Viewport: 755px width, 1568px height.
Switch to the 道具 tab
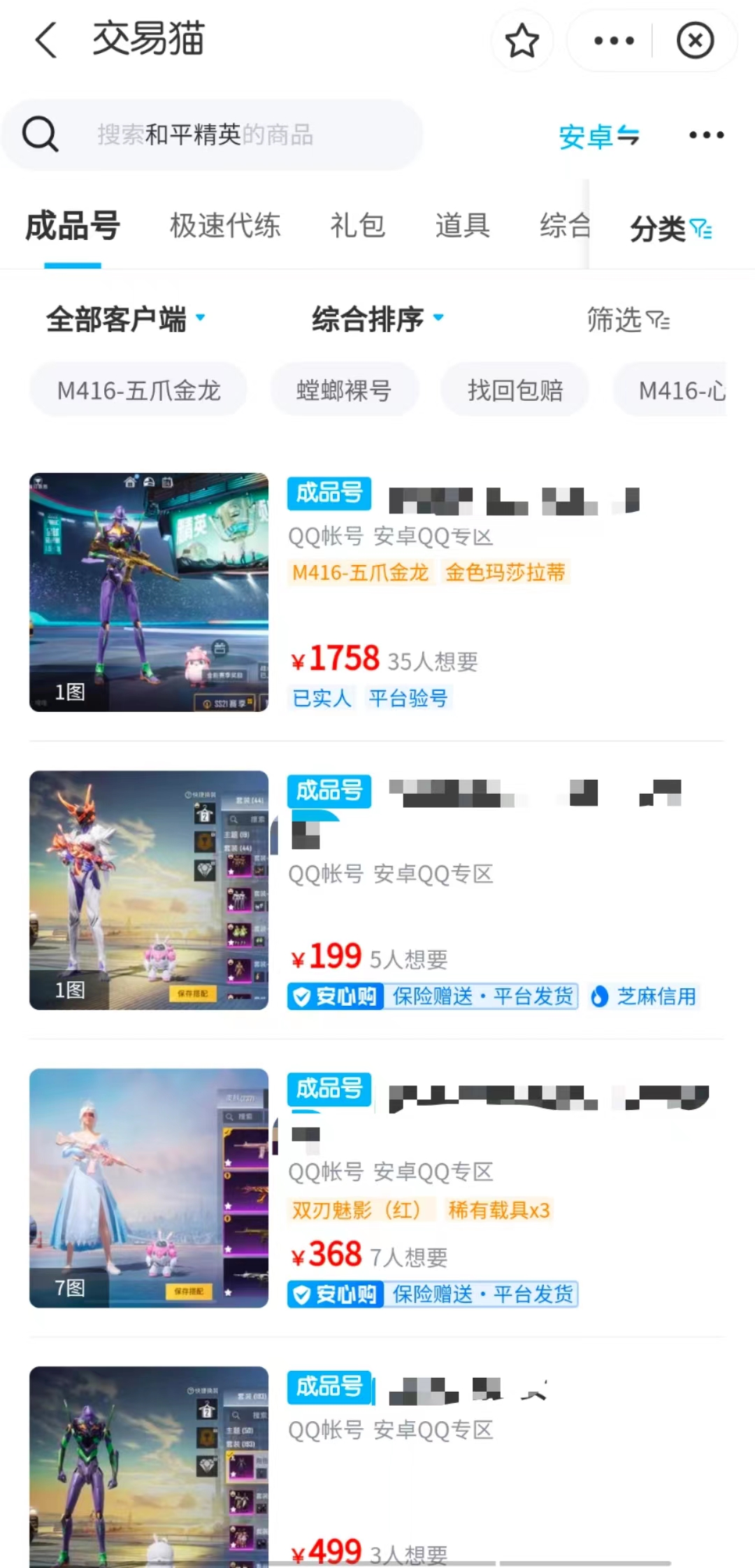click(463, 226)
